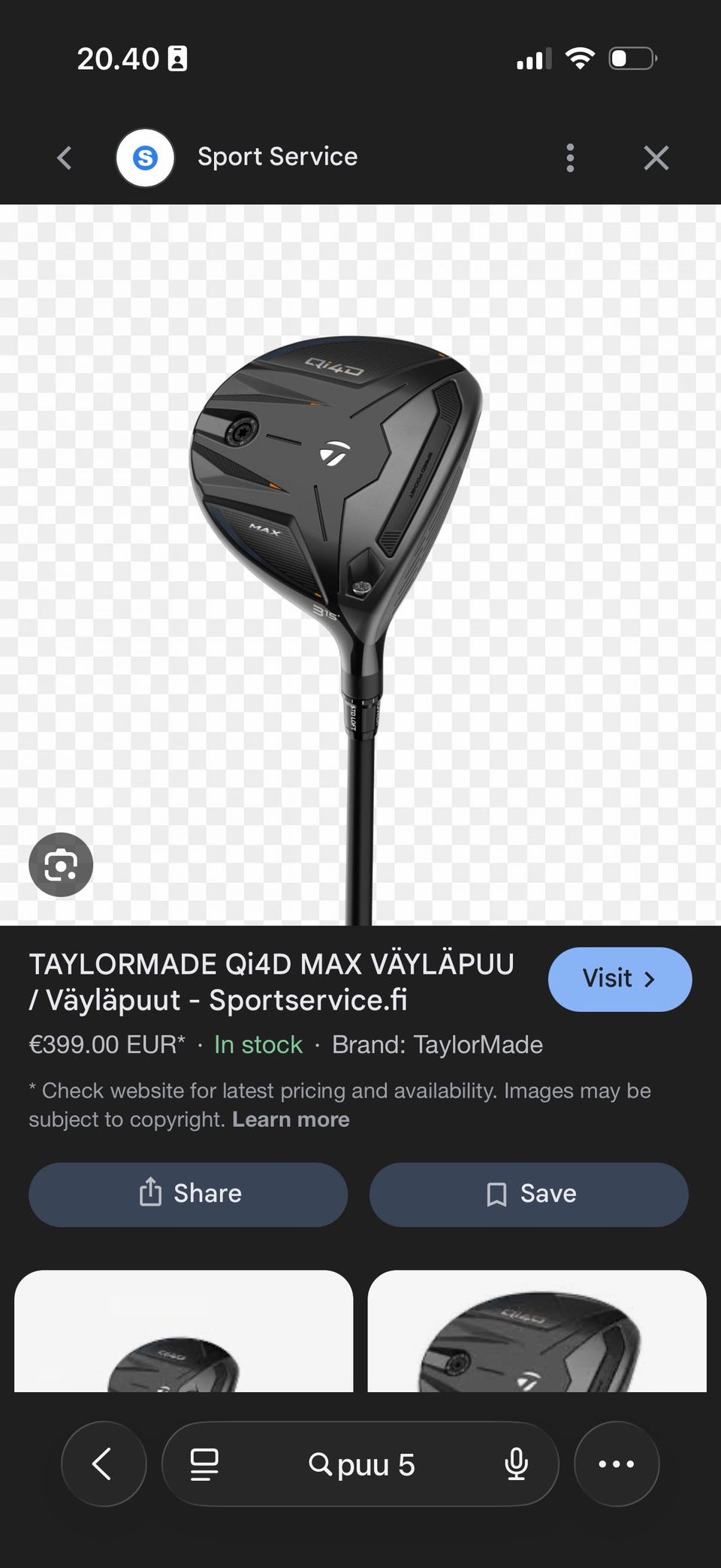Search this image with Lens
The height and width of the screenshot is (1568, 721).
pos(61,865)
